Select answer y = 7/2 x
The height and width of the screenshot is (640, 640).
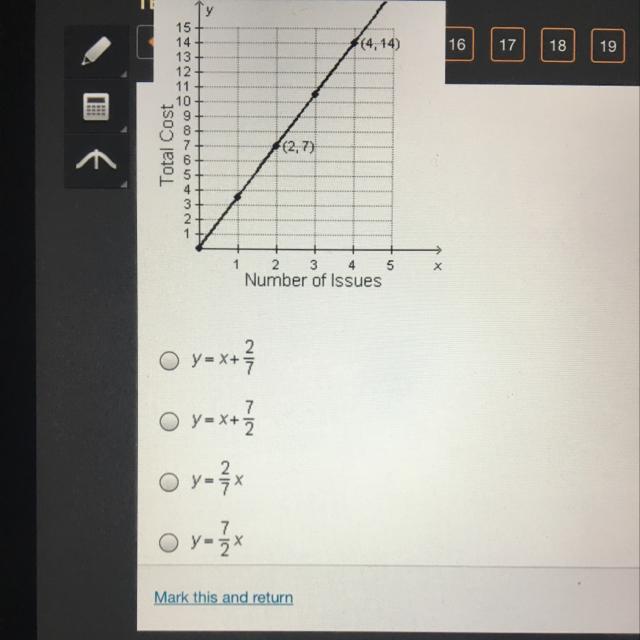tap(169, 541)
